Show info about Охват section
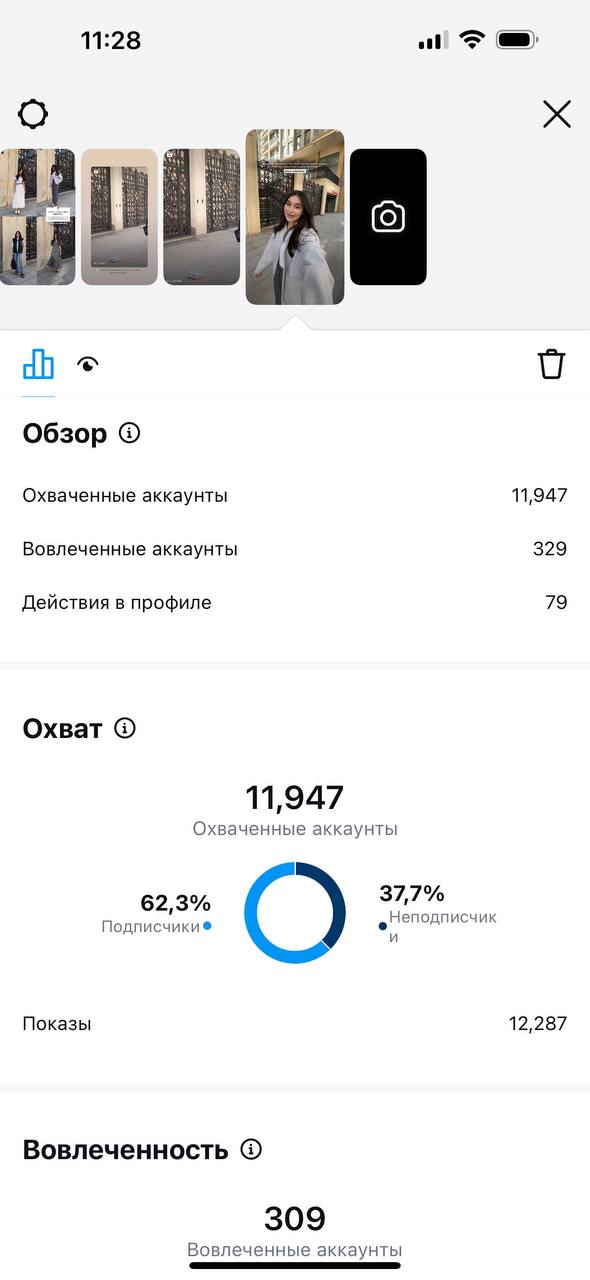This screenshot has height=1280, width=590. (125, 728)
